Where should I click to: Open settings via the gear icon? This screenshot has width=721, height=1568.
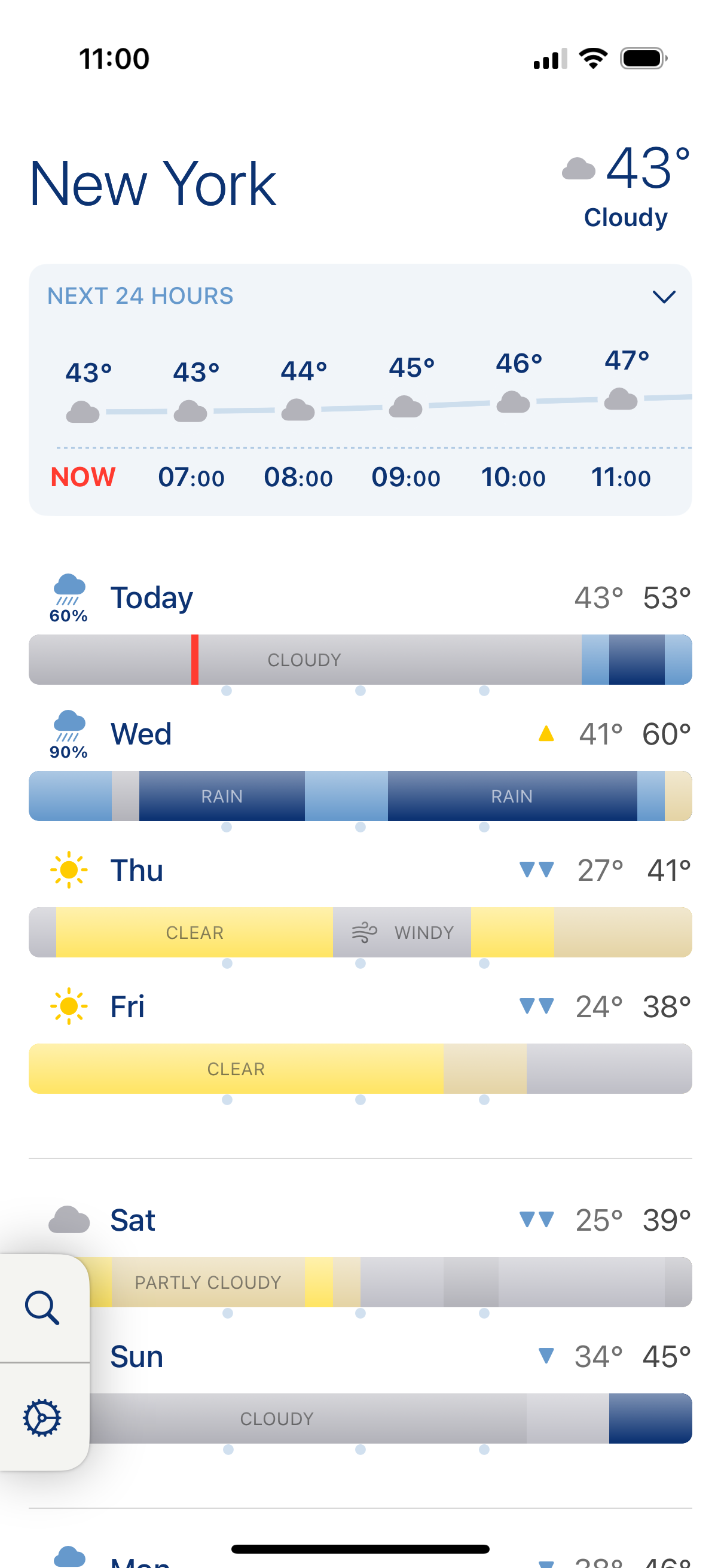point(42,1418)
